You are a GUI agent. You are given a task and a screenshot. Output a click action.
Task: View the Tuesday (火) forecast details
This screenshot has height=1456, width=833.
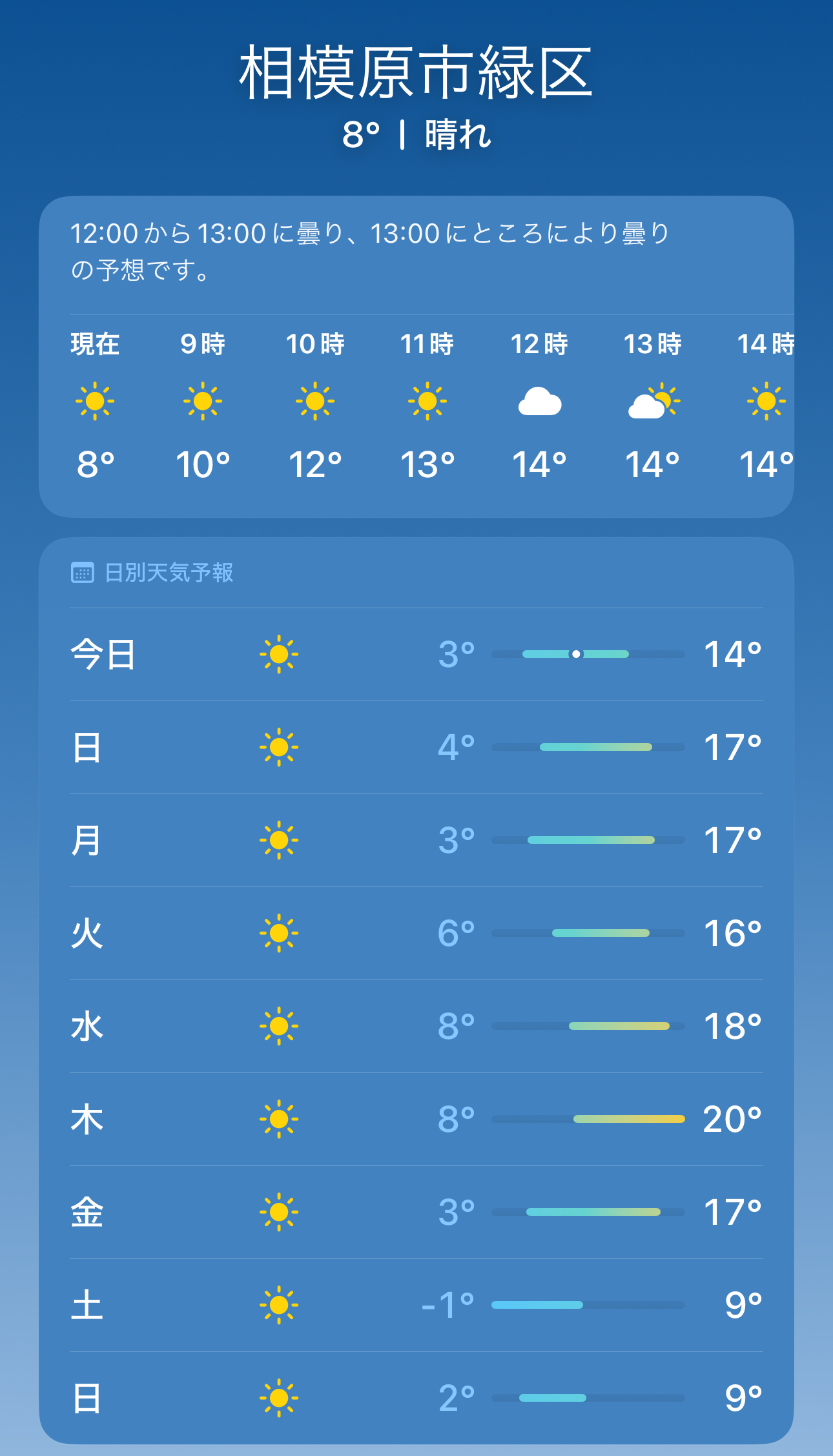(416, 933)
